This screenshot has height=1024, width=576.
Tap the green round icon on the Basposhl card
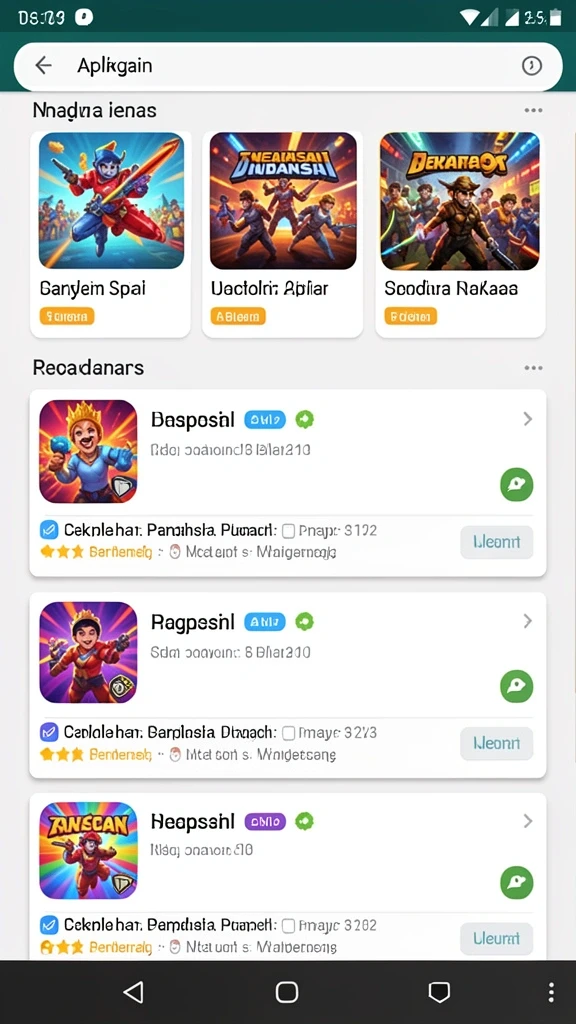pos(517,485)
